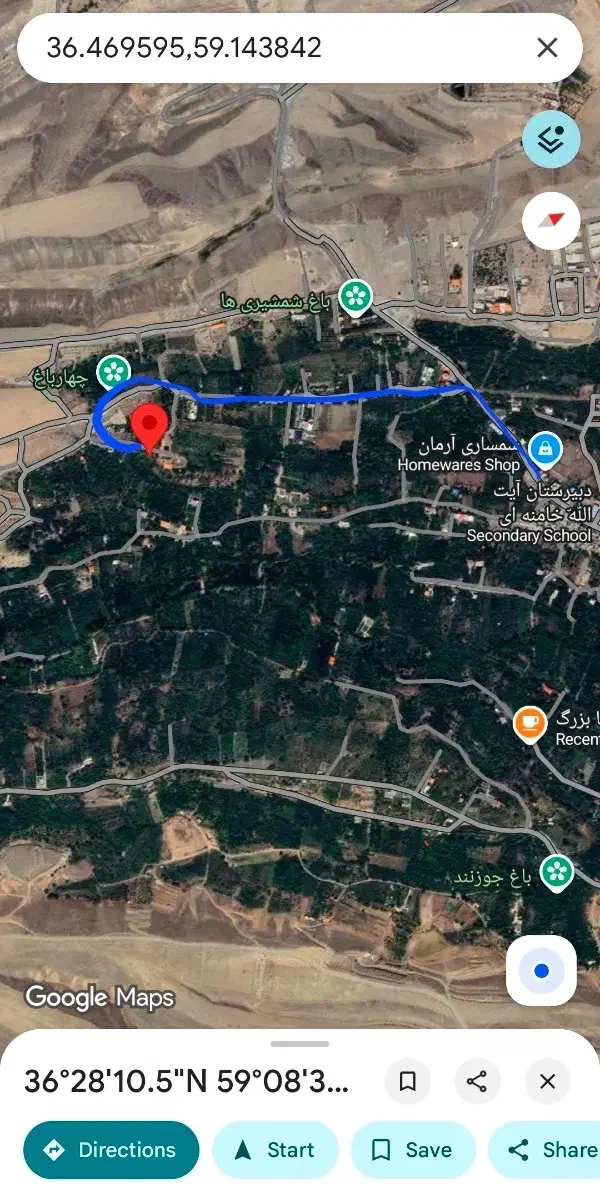
Task: Open the باغ شمشیری ها place marker
Action: [354, 296]
